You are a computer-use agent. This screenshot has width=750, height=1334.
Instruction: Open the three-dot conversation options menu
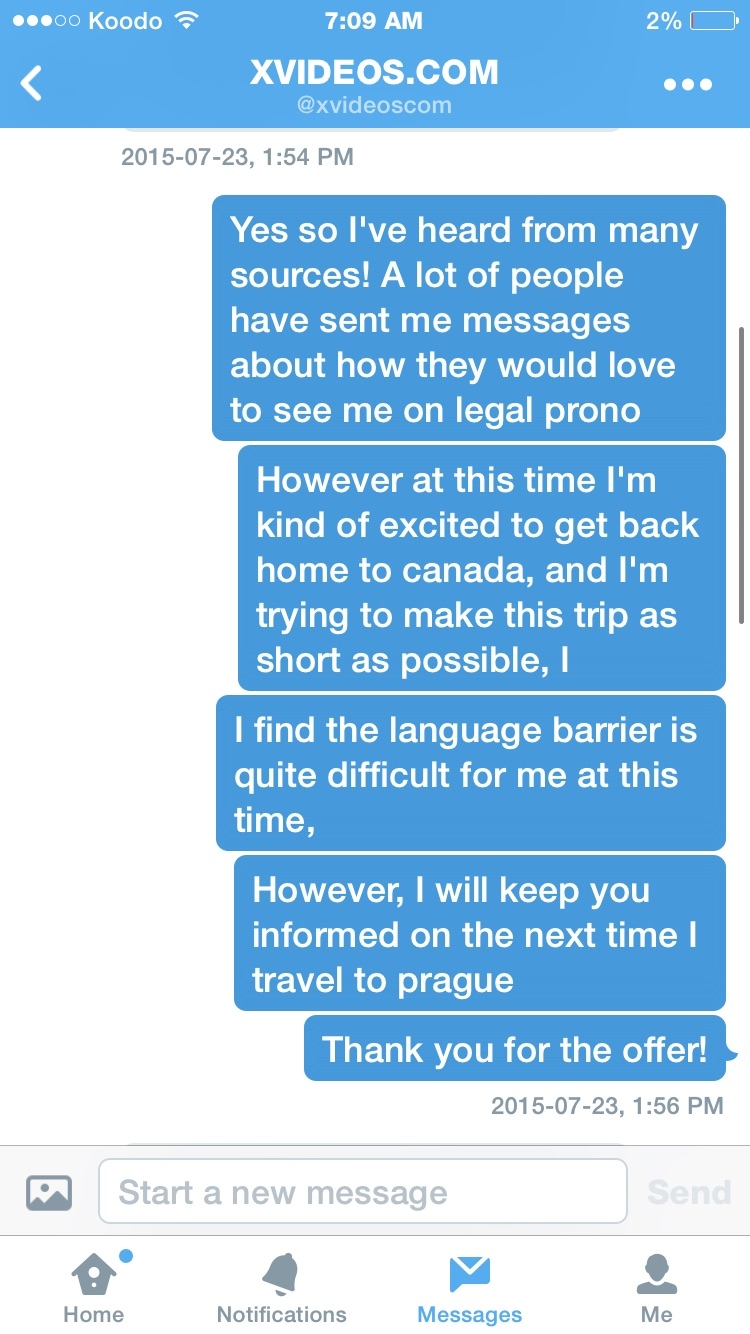click(x=688, y=85)
